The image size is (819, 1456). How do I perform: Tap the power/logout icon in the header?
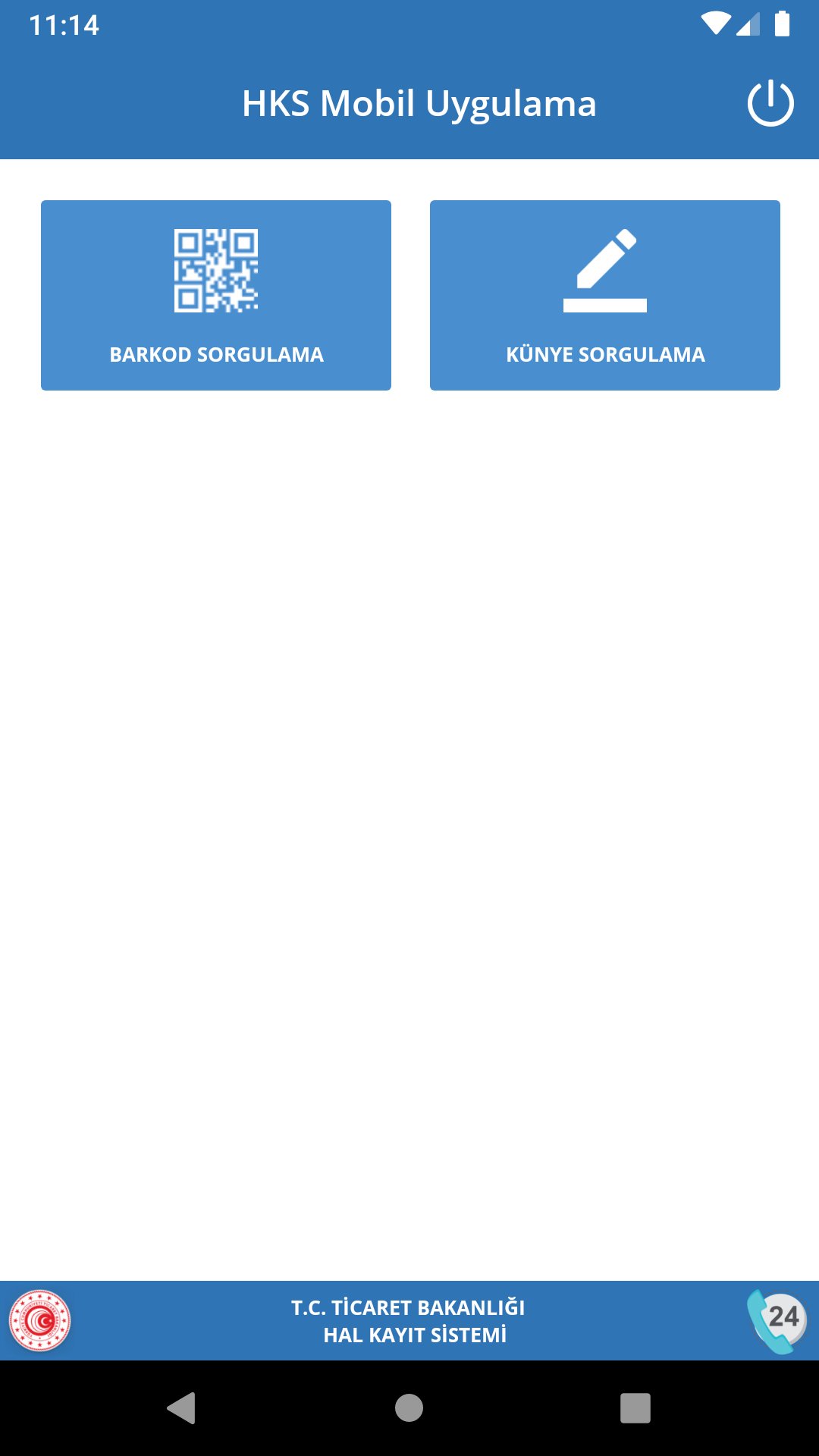tap(770, 103)
